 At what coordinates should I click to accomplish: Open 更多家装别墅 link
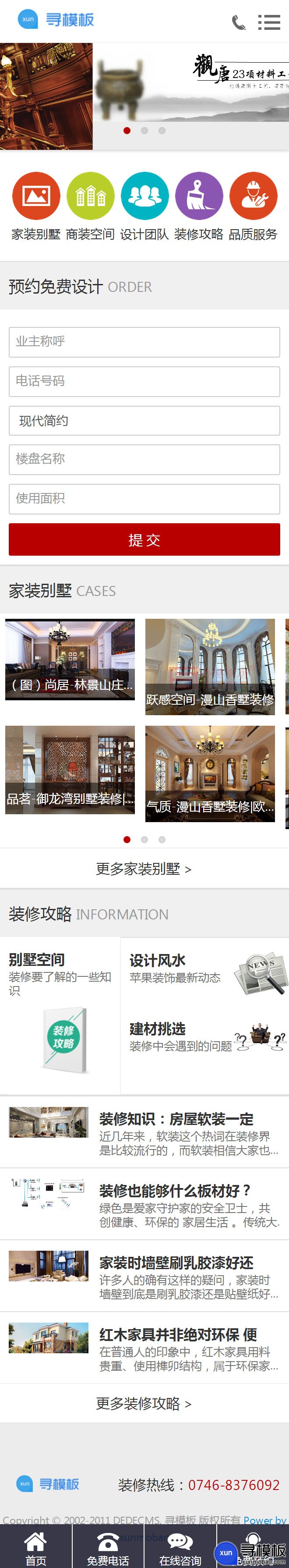pos(144,869)
